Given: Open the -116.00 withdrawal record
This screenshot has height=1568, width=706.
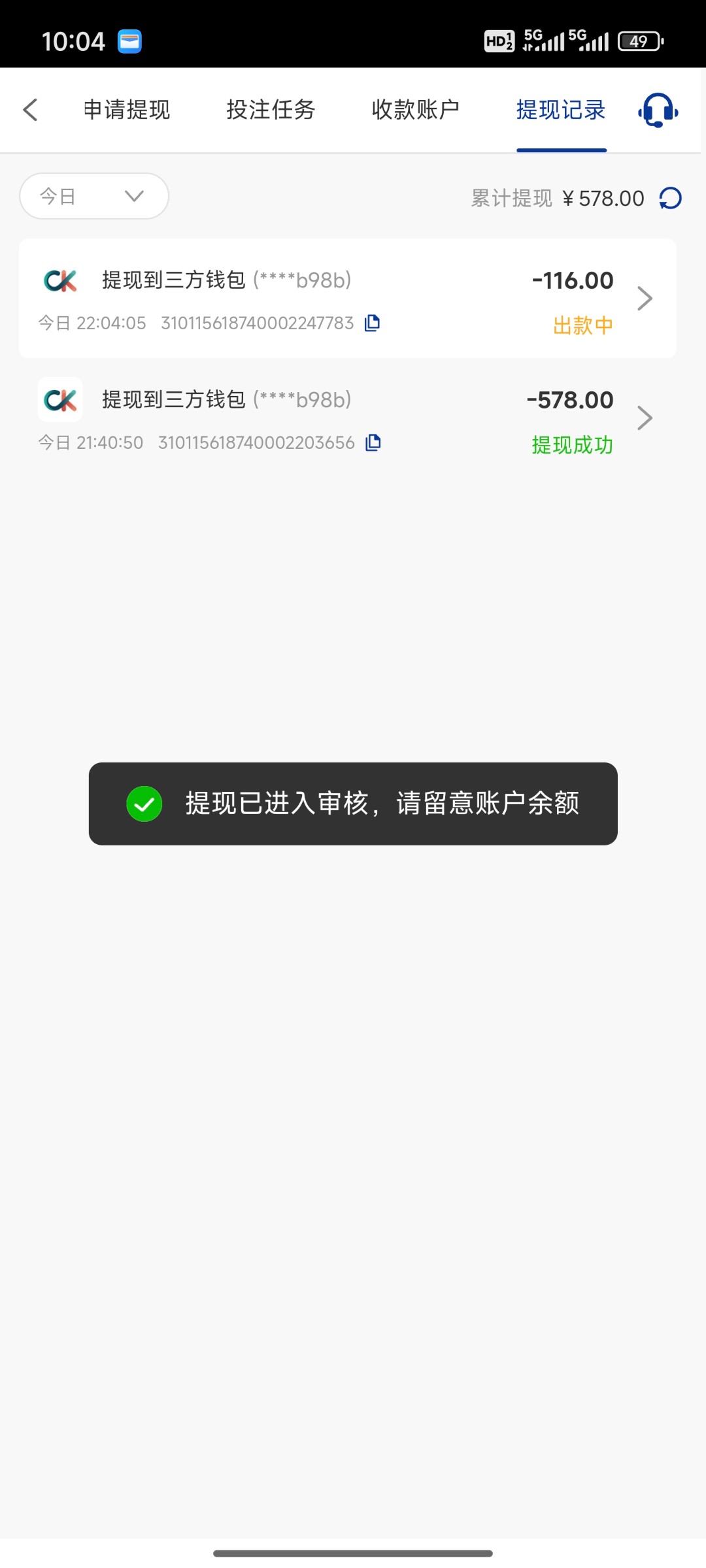Looking at the screenshot, I should coord(348,299).
